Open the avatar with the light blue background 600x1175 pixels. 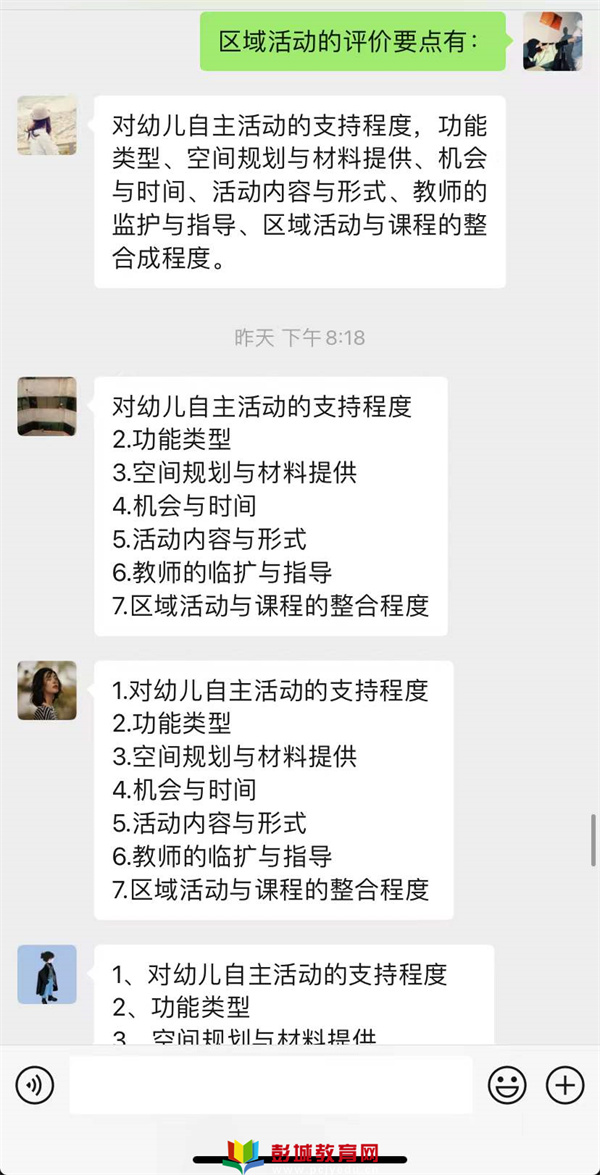47,974
